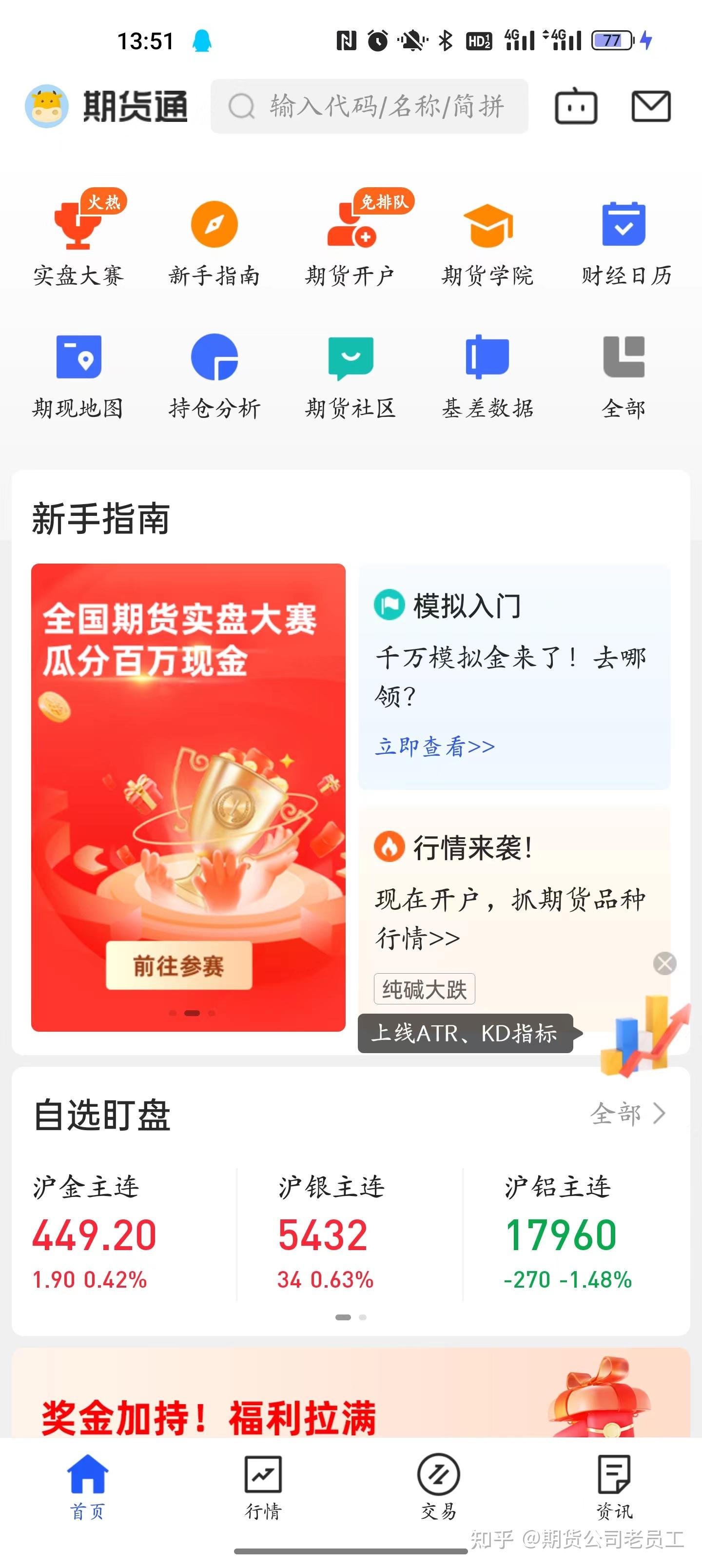Open the 模拟入门 card
This screenshot has width=702, height=1568.
(514, 677)
